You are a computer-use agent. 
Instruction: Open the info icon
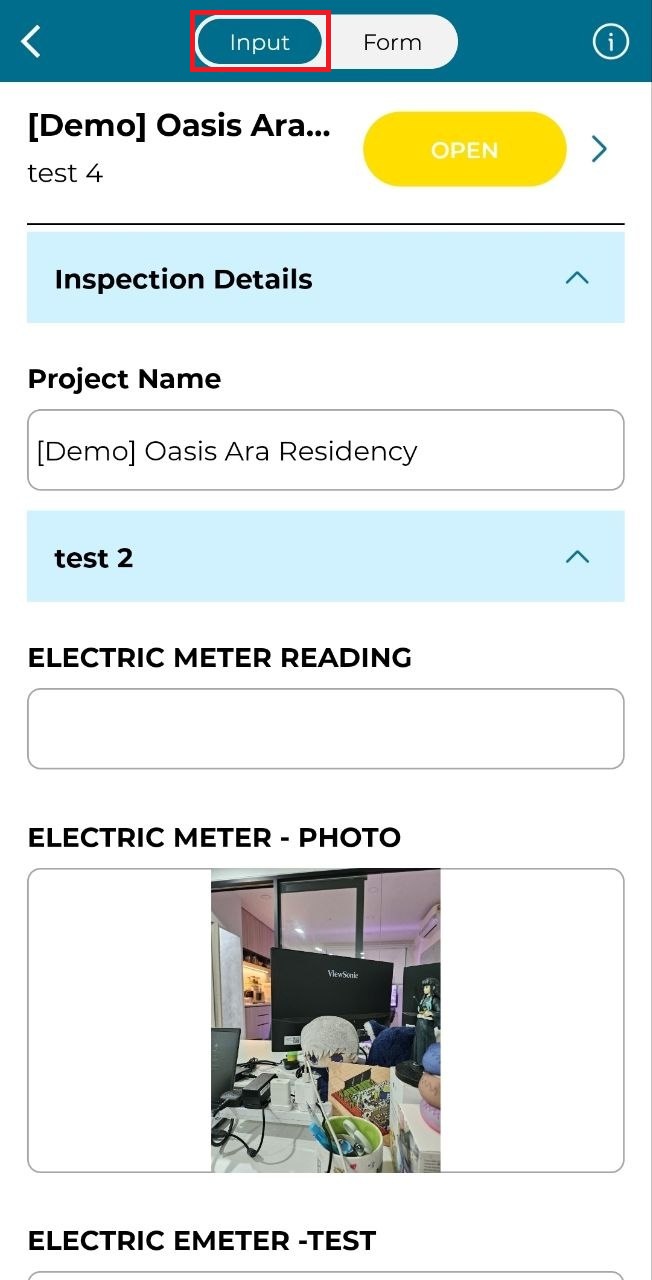click(610, 42)
